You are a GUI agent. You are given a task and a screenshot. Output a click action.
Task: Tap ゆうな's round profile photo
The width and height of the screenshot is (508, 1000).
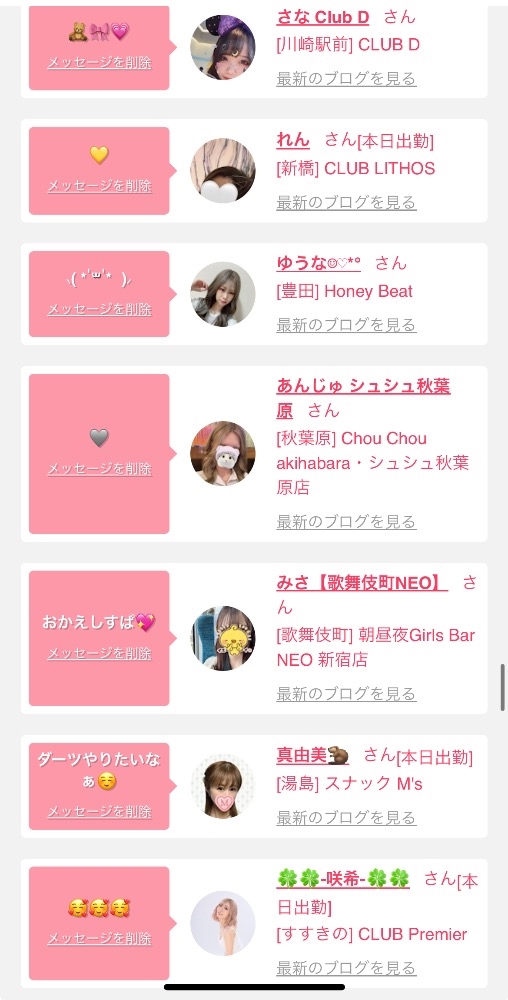(x=222, y=294)
